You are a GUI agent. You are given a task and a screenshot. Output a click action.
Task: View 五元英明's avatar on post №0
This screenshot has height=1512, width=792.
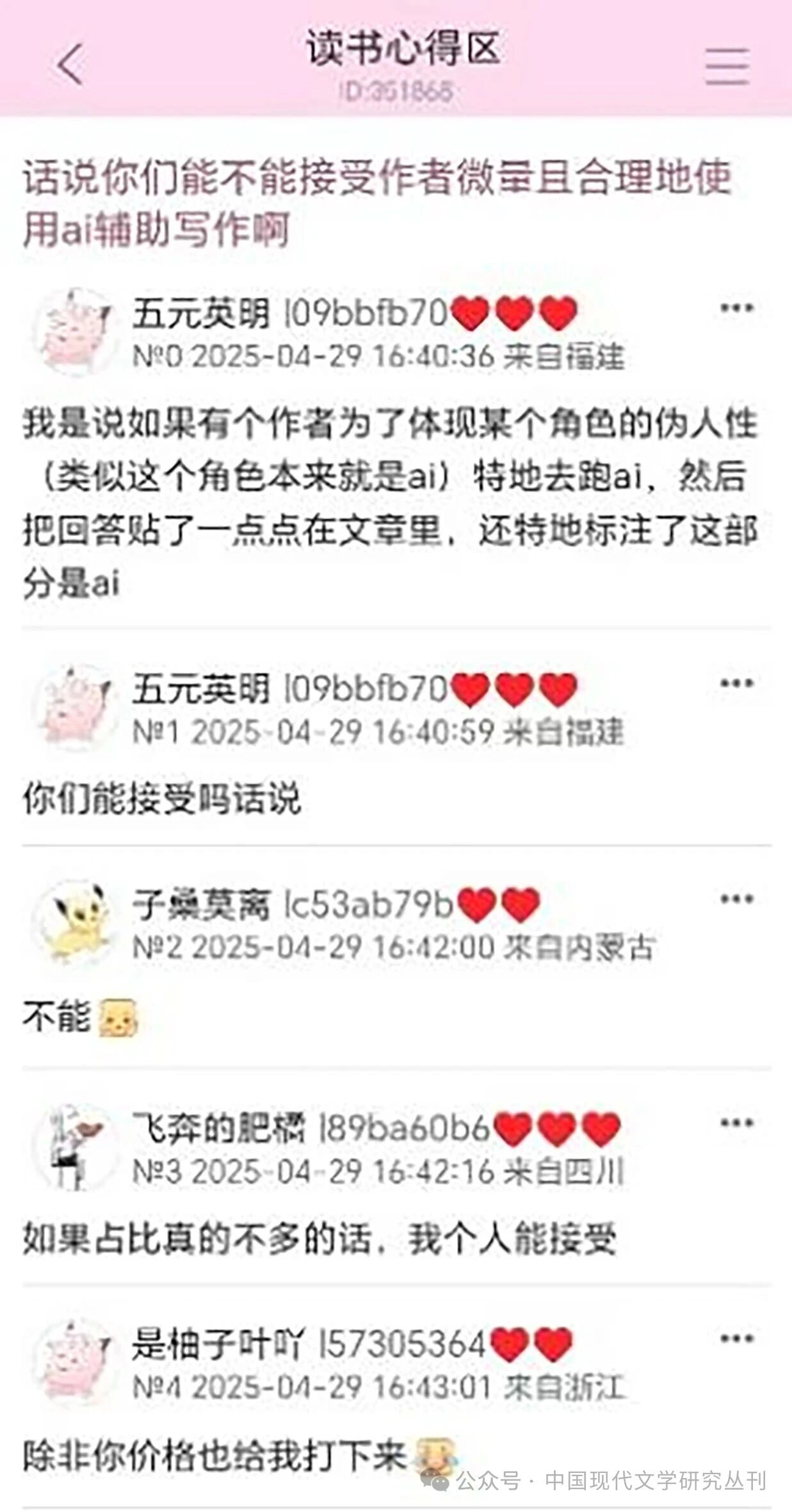[76, 332]
